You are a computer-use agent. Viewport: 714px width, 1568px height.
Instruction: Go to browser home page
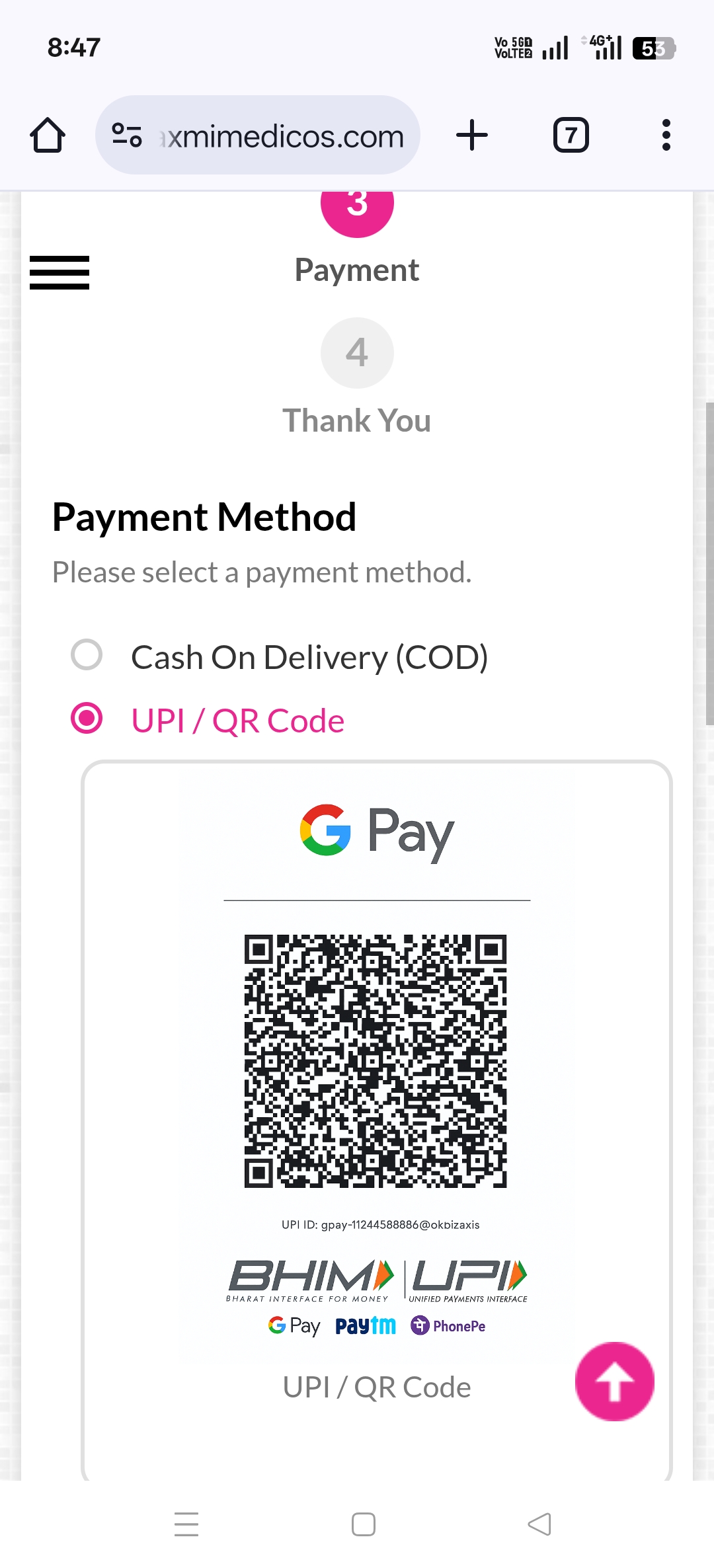48,136
